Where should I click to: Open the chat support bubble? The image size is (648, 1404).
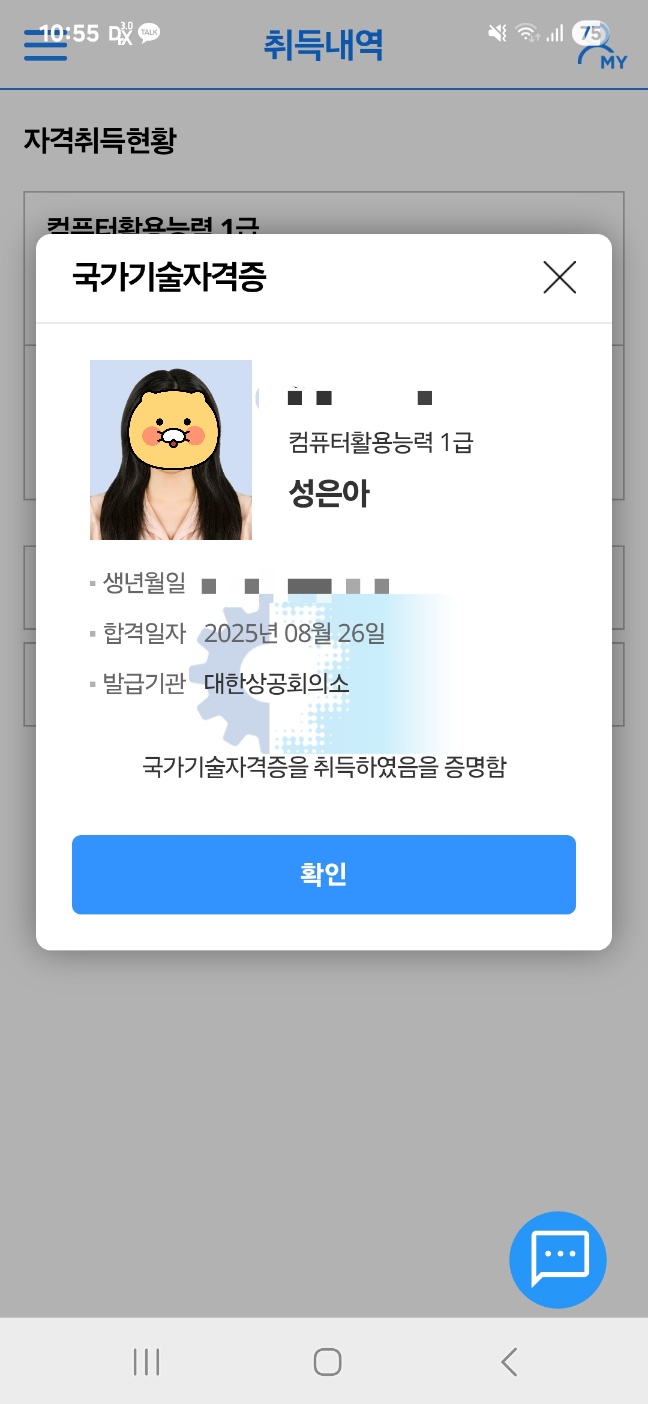[558, 1258]
